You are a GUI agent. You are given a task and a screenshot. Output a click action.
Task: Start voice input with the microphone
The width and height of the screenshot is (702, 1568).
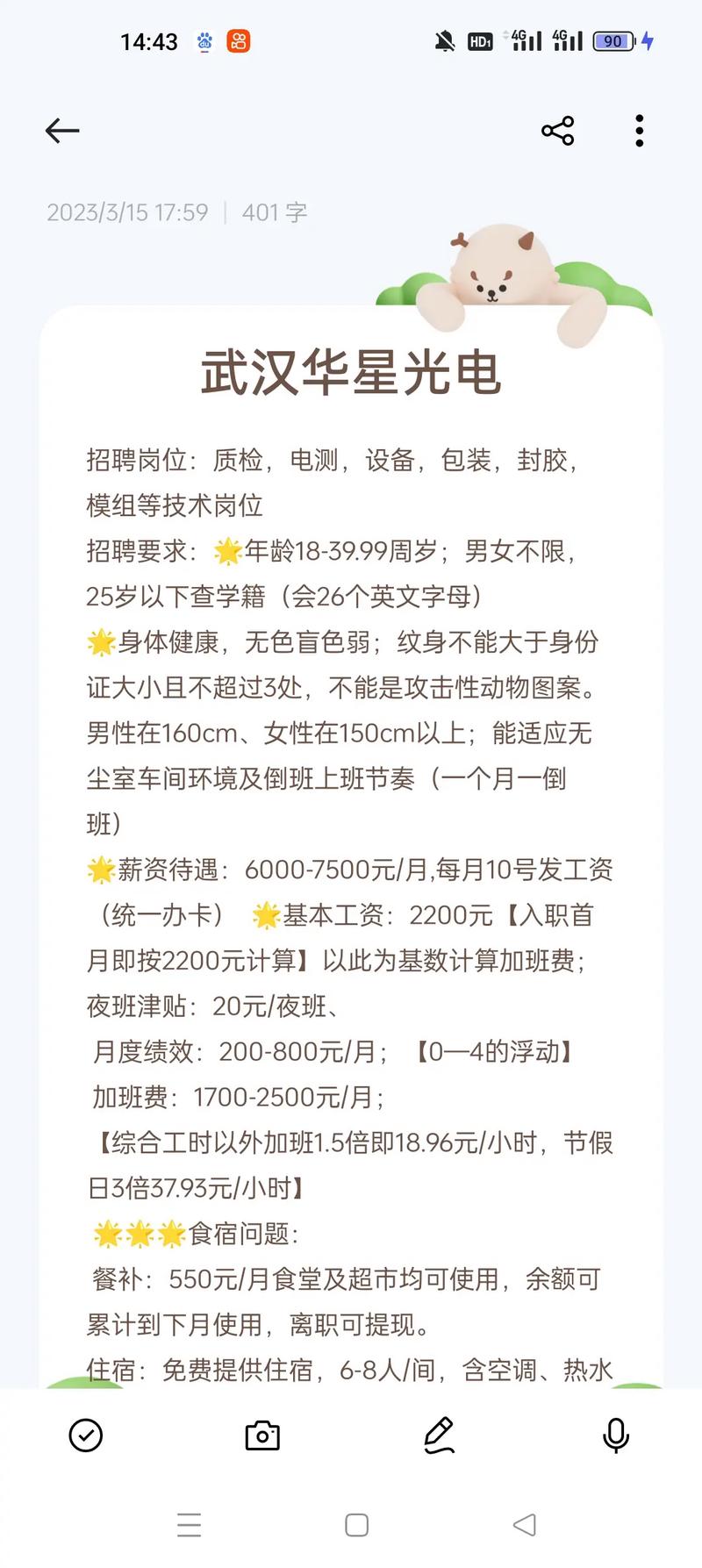(x=616, y=1436)
